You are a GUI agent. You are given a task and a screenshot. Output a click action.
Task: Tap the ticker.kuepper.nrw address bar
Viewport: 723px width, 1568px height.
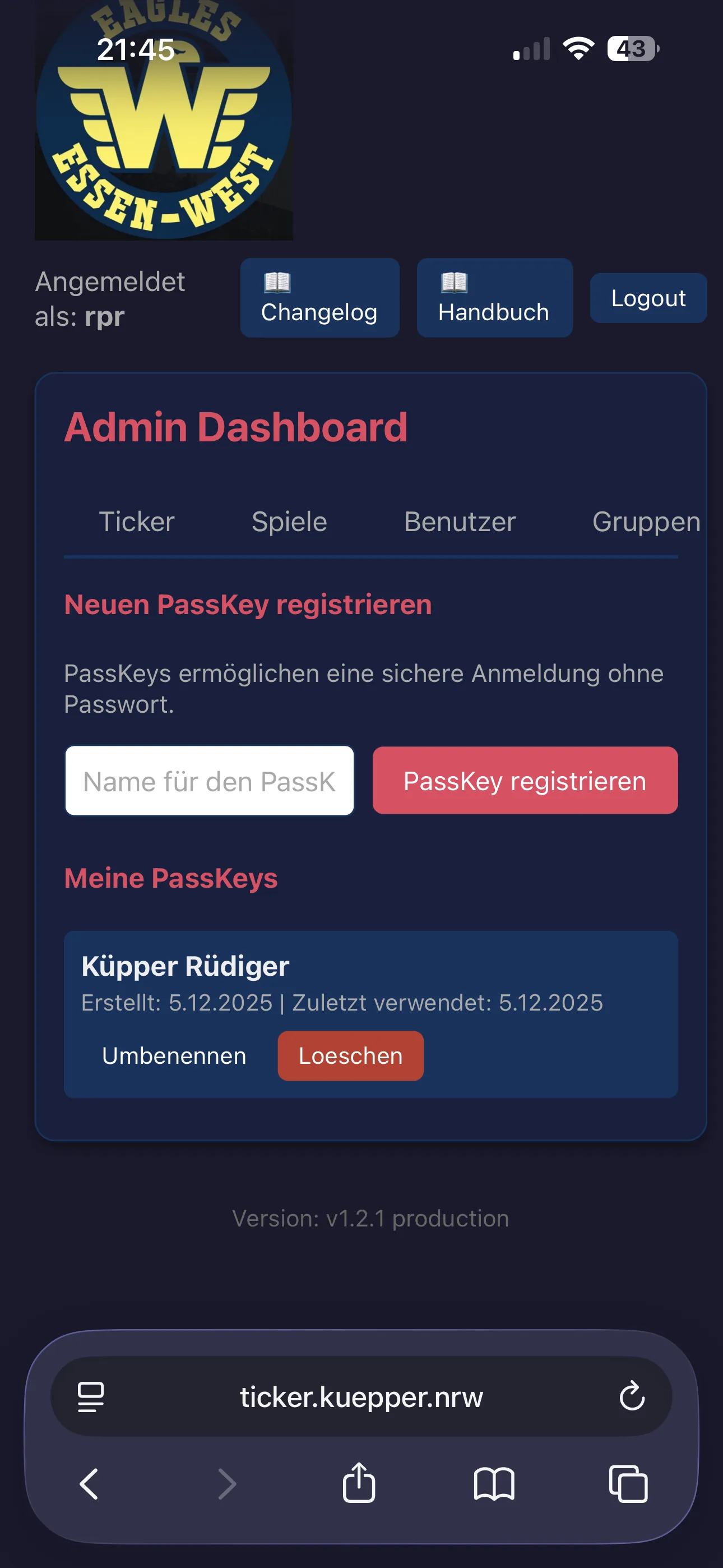361,1397
